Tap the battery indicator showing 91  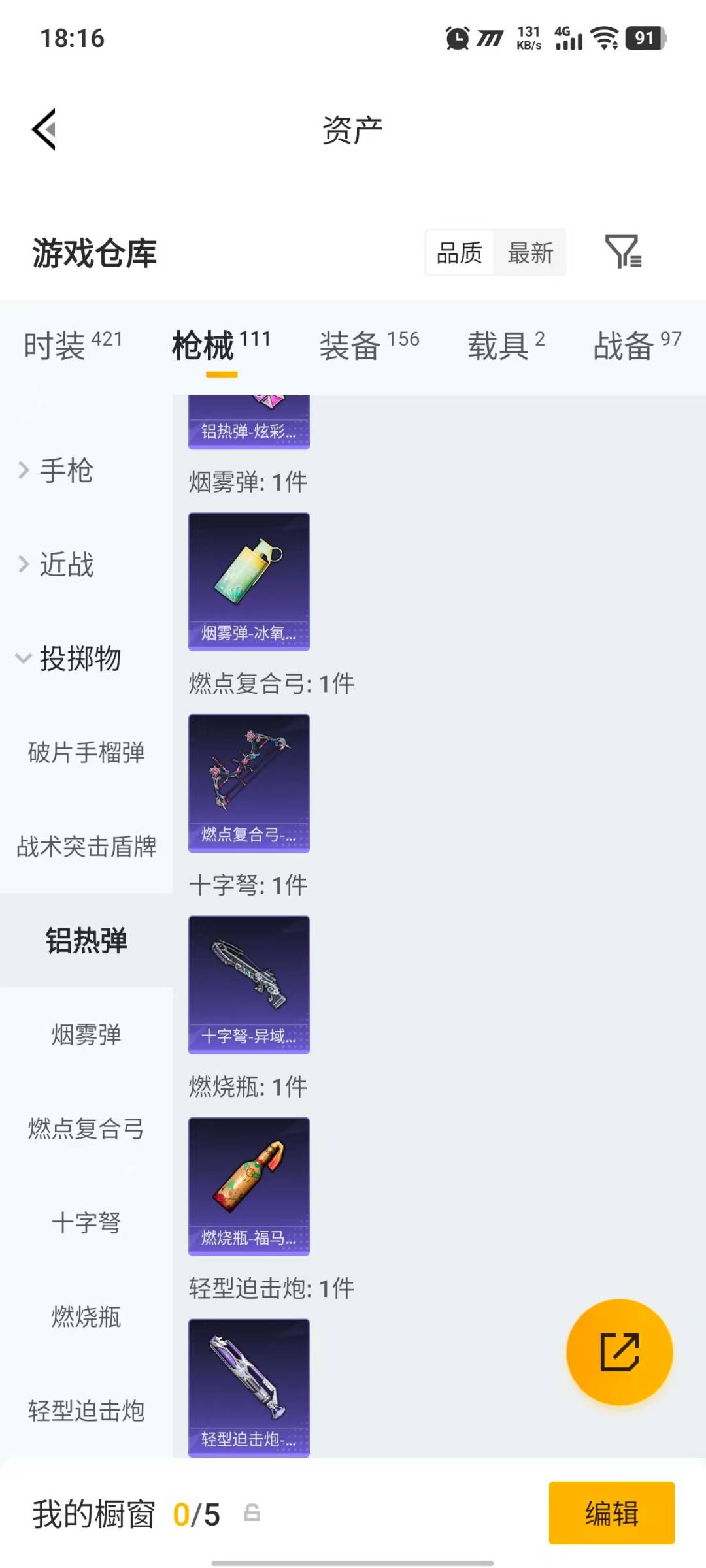pyautogui.click(x=645, y=39)
